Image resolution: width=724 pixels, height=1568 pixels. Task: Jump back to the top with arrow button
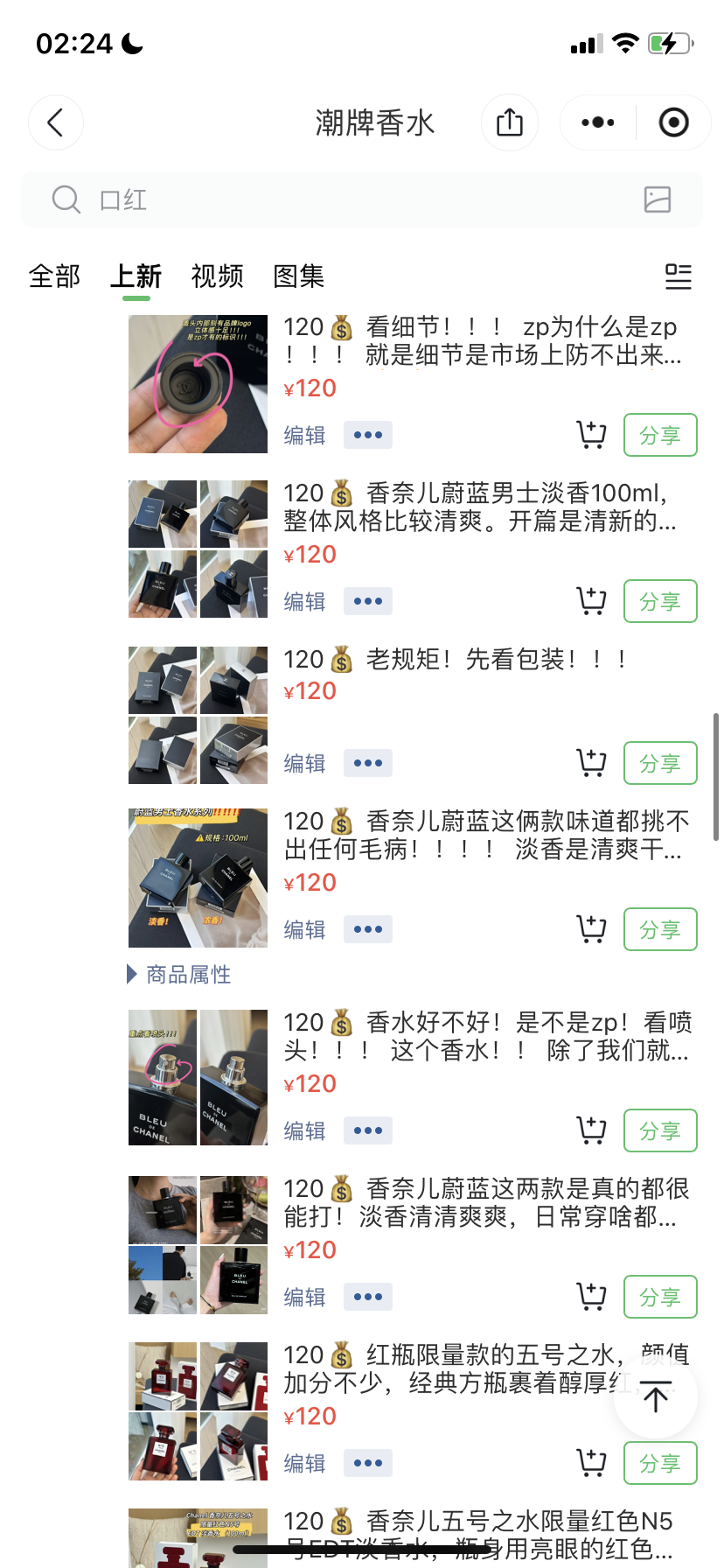(656, 1397)
